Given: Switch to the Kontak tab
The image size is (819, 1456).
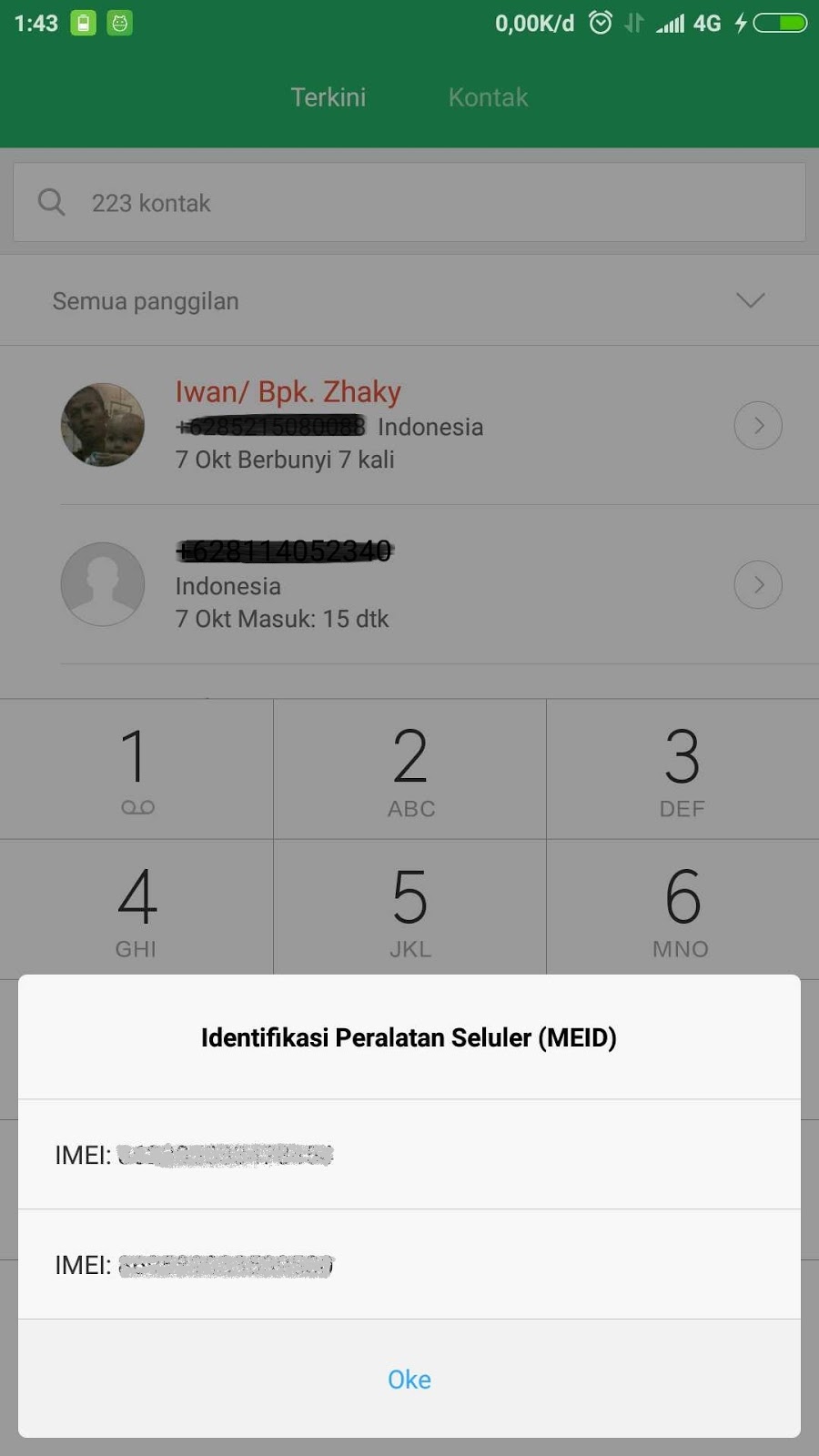Looking at the screenshot, I should (x=488, y=97).
